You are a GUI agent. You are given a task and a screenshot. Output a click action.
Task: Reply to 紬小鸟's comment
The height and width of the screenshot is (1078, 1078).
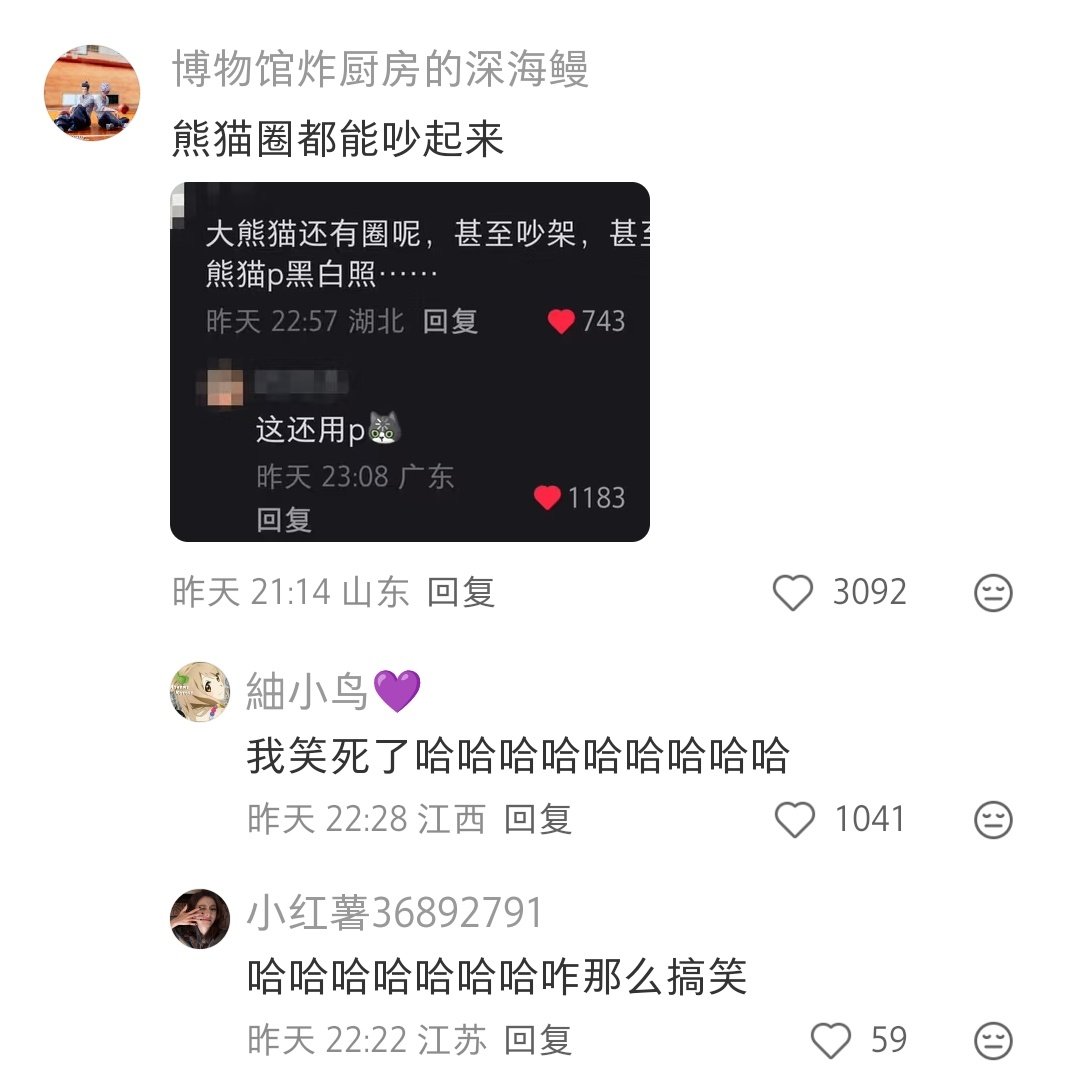pyautogui.click(x=537, y=819)
